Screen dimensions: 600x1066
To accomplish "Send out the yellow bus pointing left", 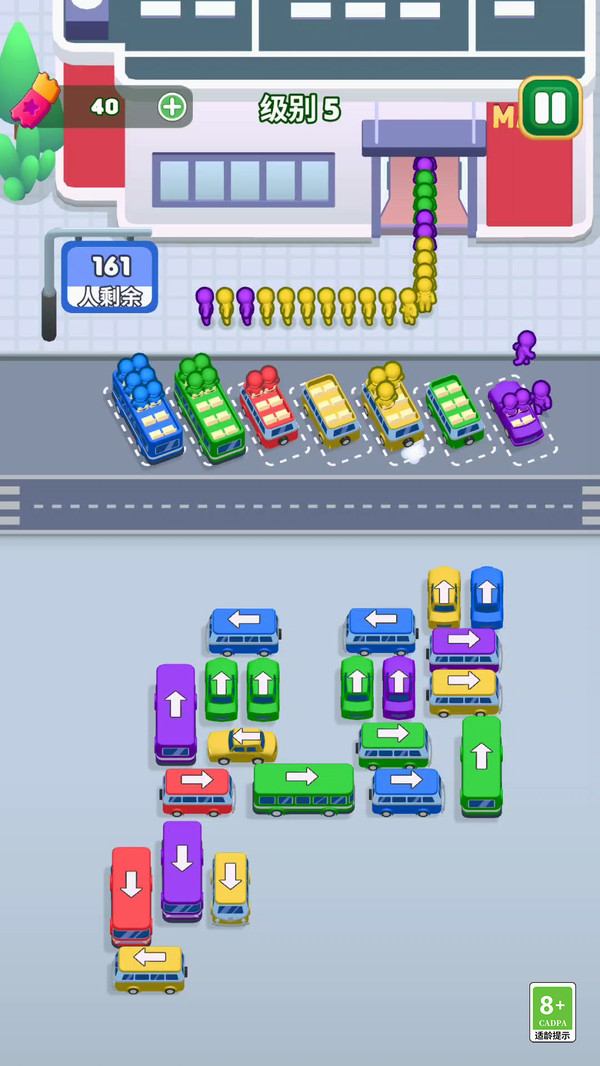I will point(150,969).
